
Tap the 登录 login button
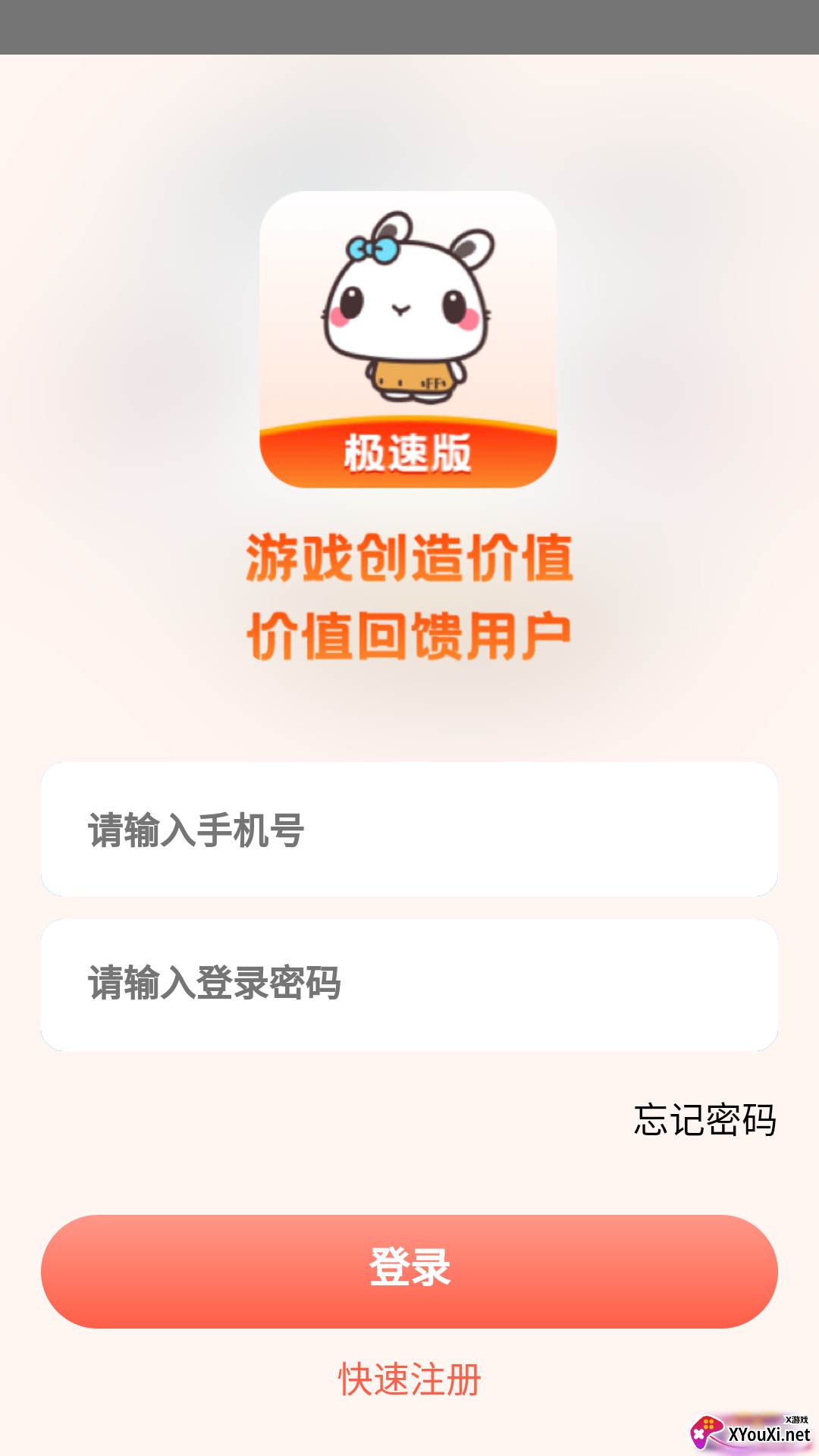pos(409,1271)
